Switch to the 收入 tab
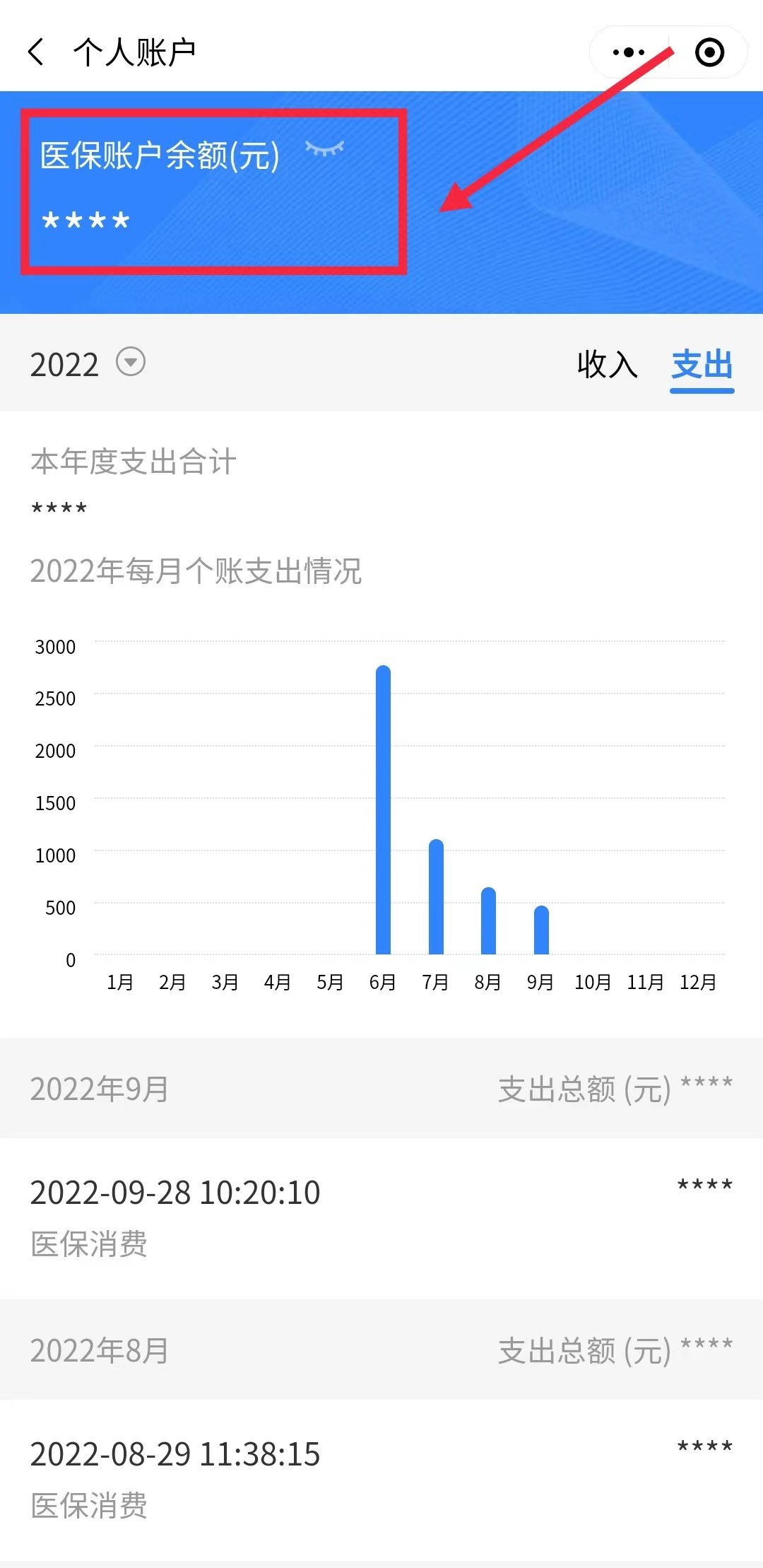Viewport: 763px width, 1568px height. (x=607, y=365)
